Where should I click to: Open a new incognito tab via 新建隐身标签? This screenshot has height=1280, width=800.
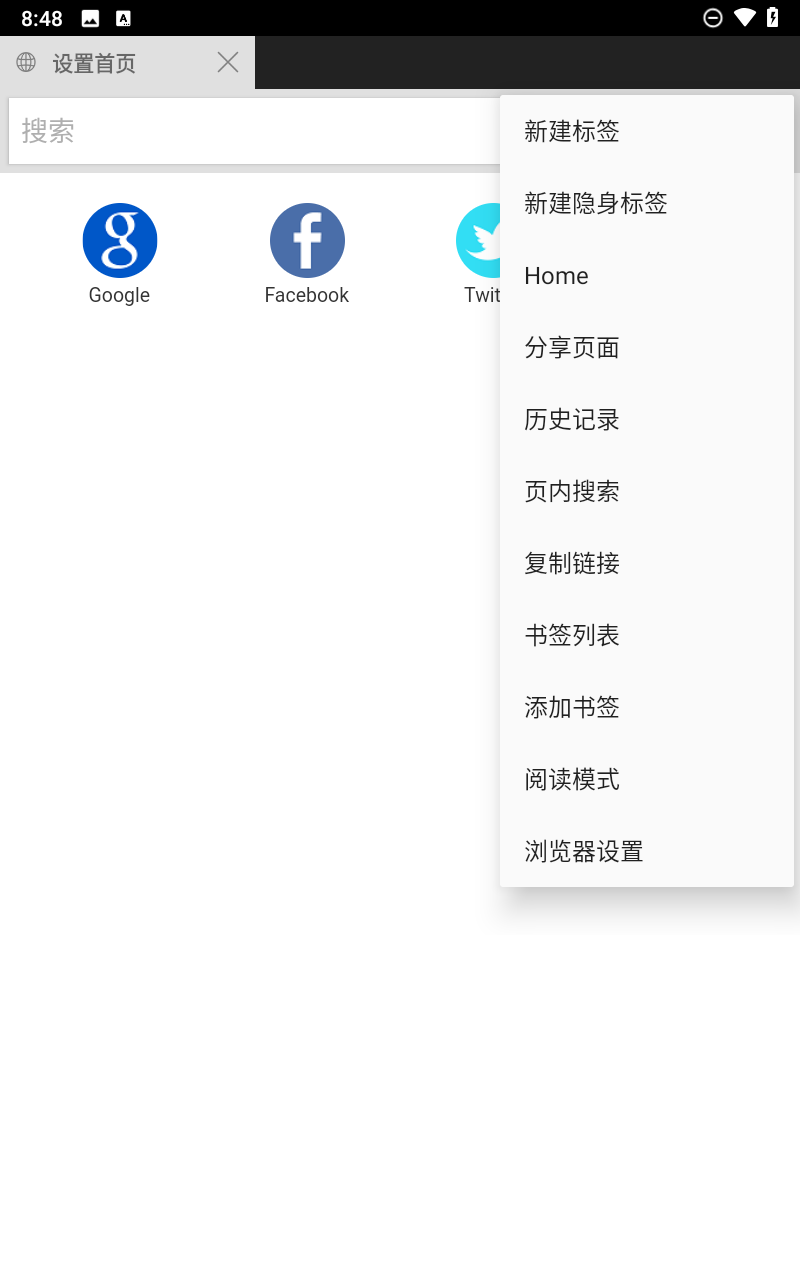(x=647, y=203)
